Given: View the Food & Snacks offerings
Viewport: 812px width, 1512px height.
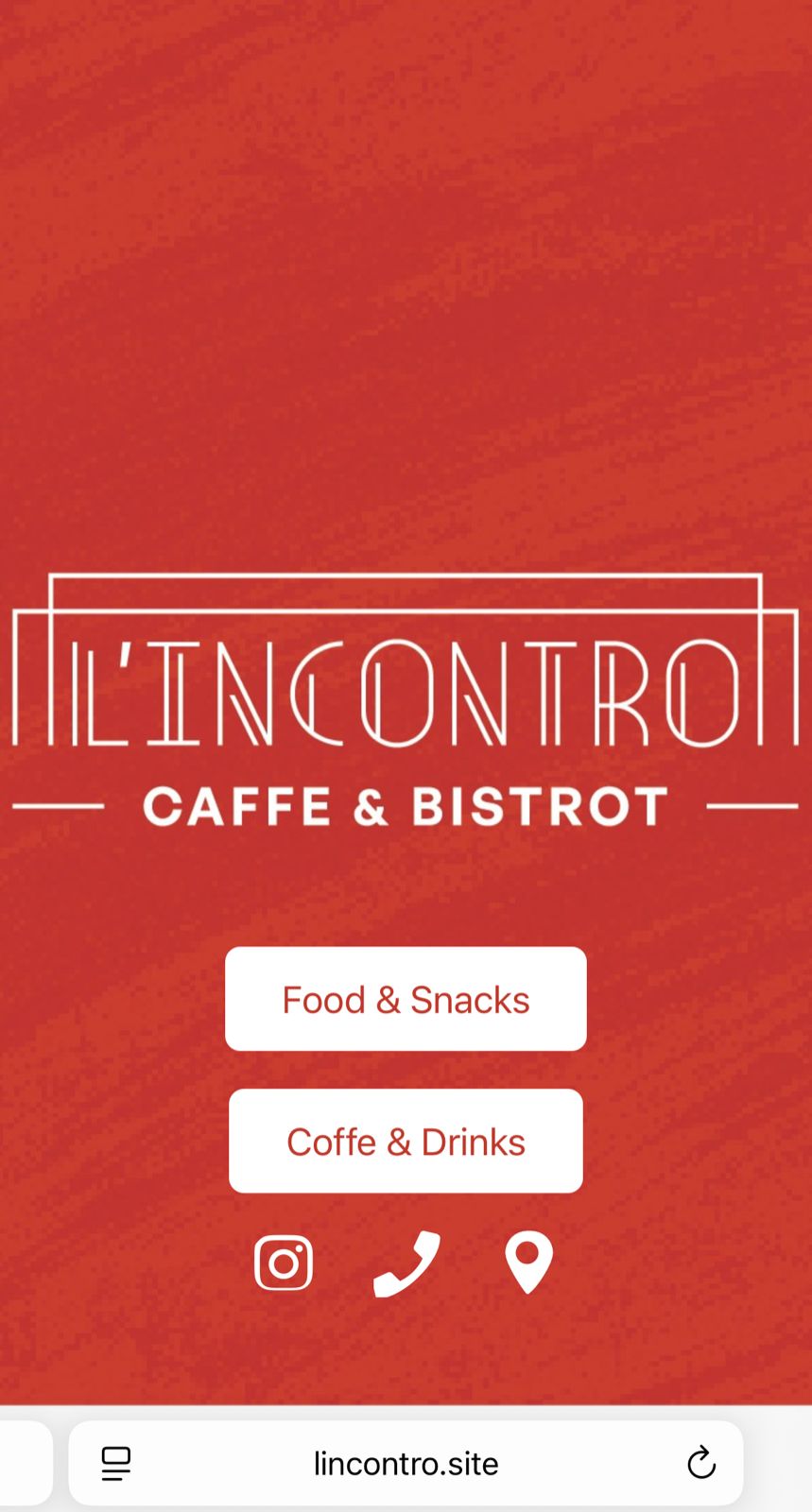Looking at the screenshot, I should pos(406,999).
